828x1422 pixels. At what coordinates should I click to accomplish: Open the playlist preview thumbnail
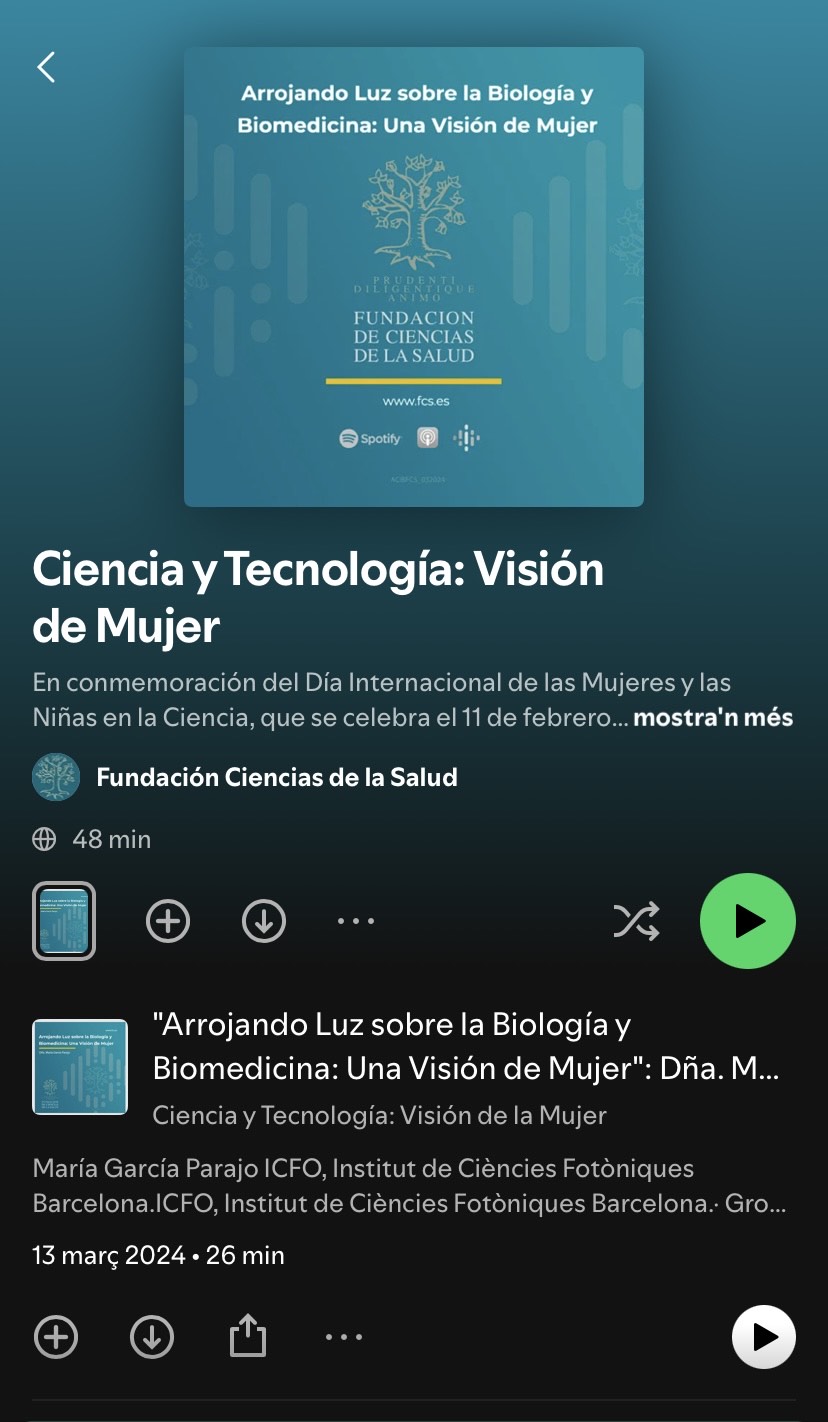tap(64, 921)
